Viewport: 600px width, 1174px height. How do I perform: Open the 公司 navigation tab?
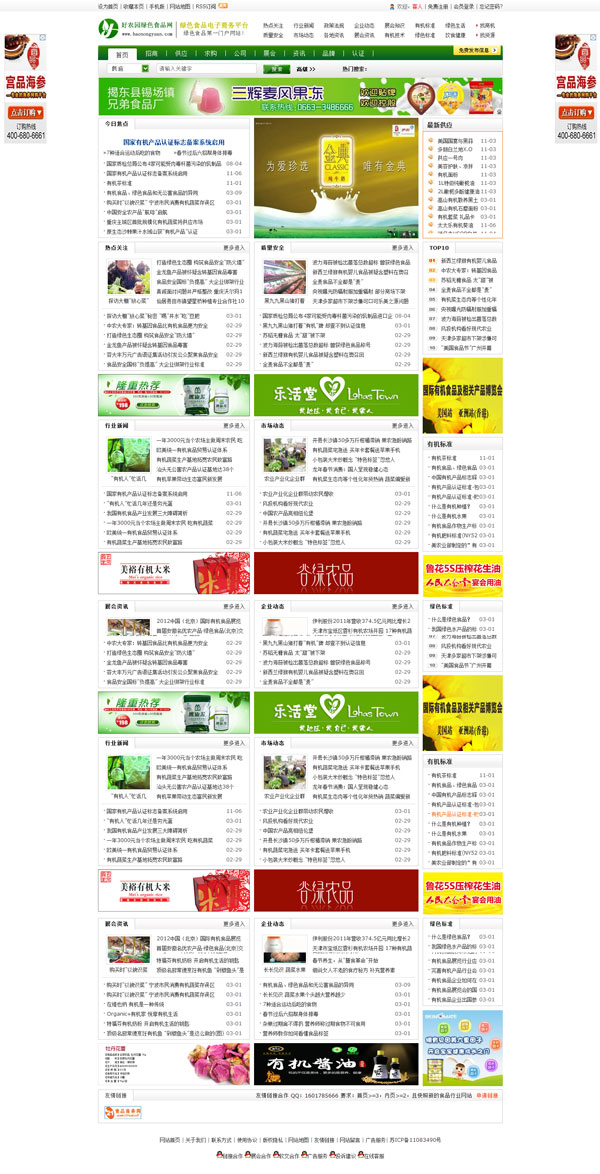tap(240, 54)
